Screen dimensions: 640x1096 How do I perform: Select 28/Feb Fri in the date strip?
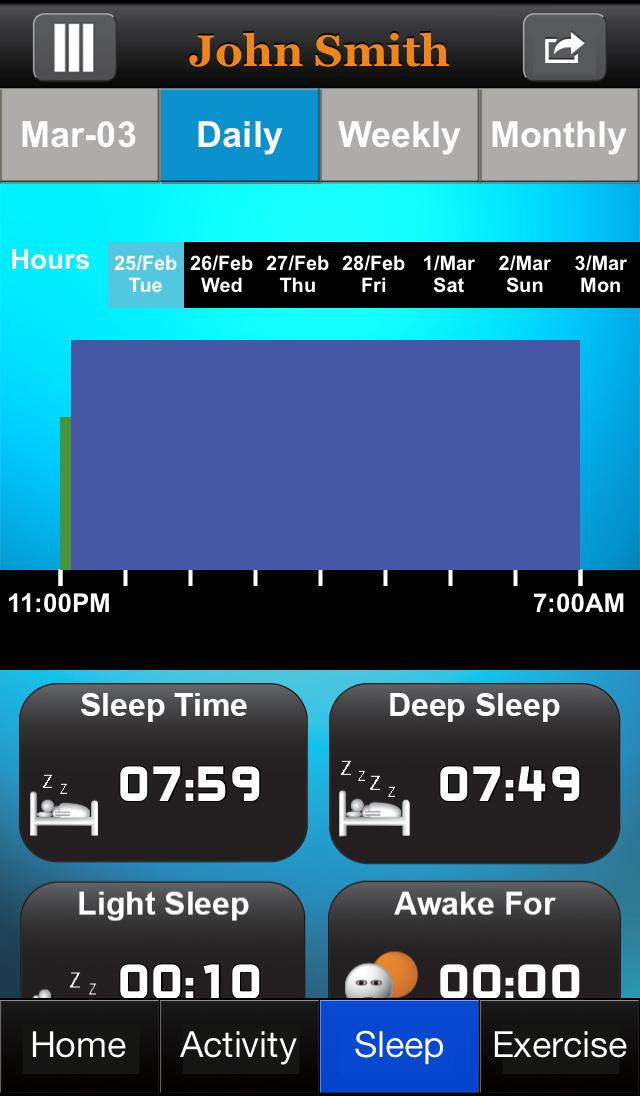[373, 274]
